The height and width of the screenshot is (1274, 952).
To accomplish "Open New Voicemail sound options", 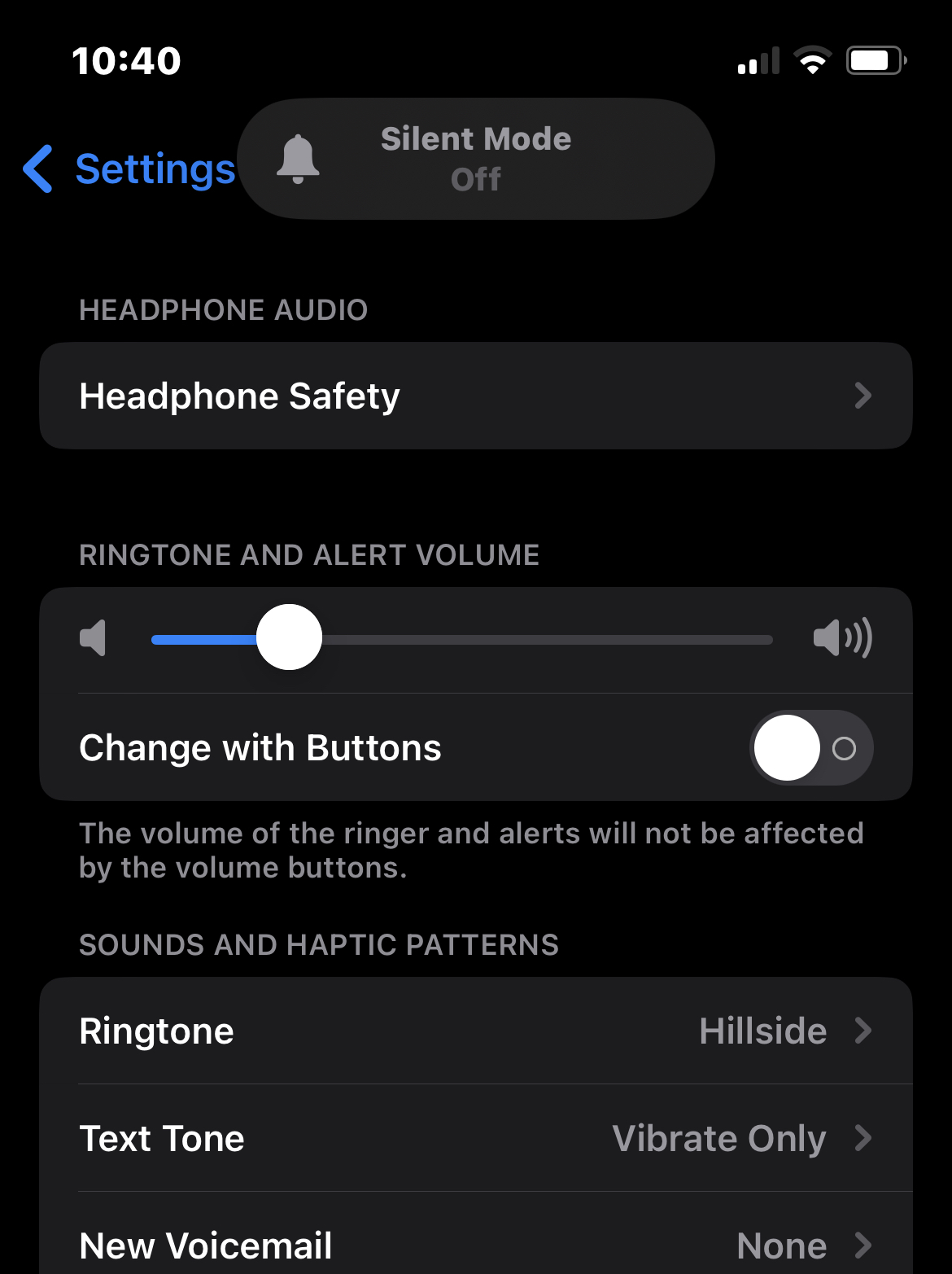I will pyautogui.click(x=475, y=1245).
